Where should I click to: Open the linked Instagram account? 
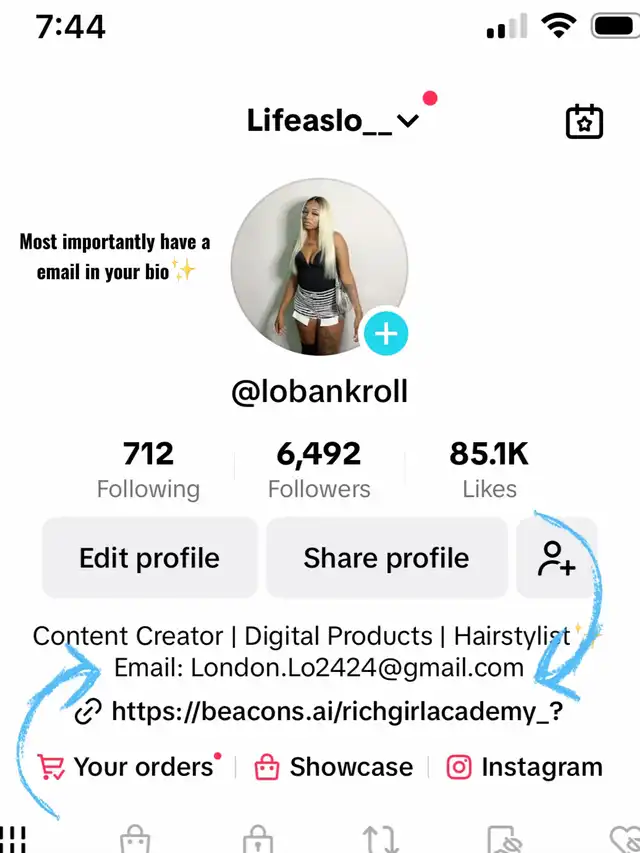click(525, 767)
